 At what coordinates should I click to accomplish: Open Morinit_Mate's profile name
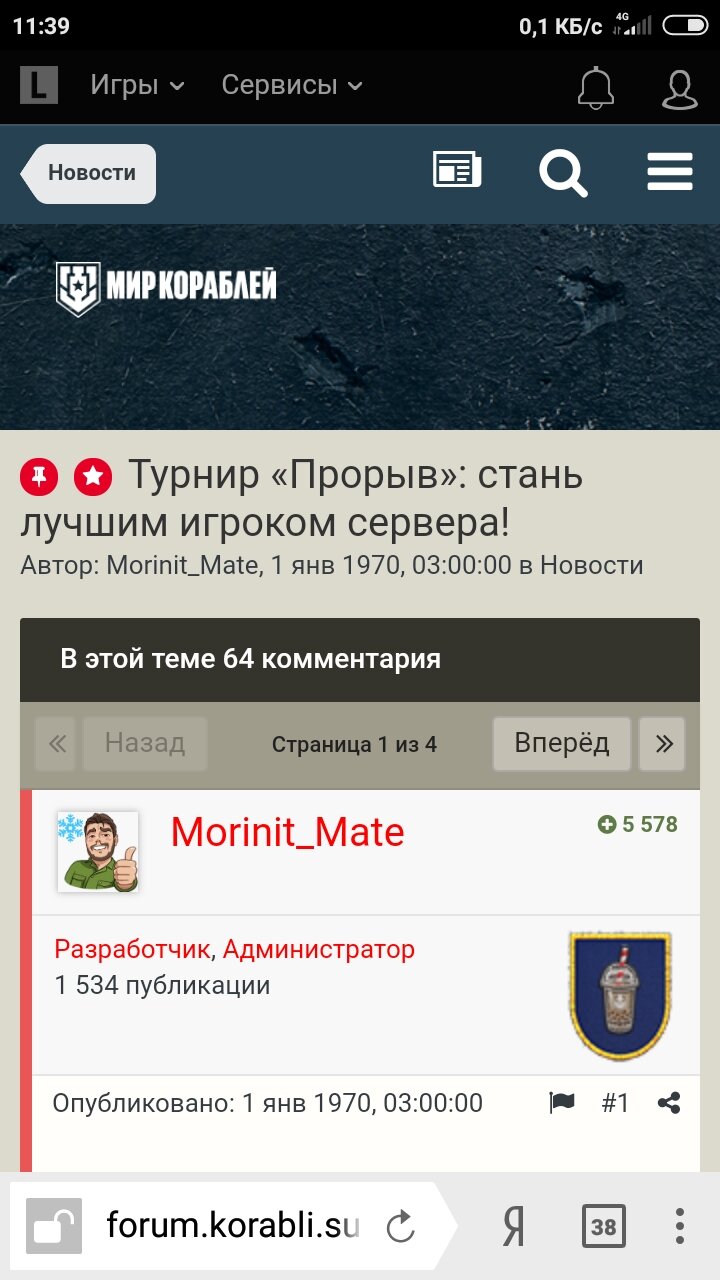pyautogui.click(x=287, y=832)
